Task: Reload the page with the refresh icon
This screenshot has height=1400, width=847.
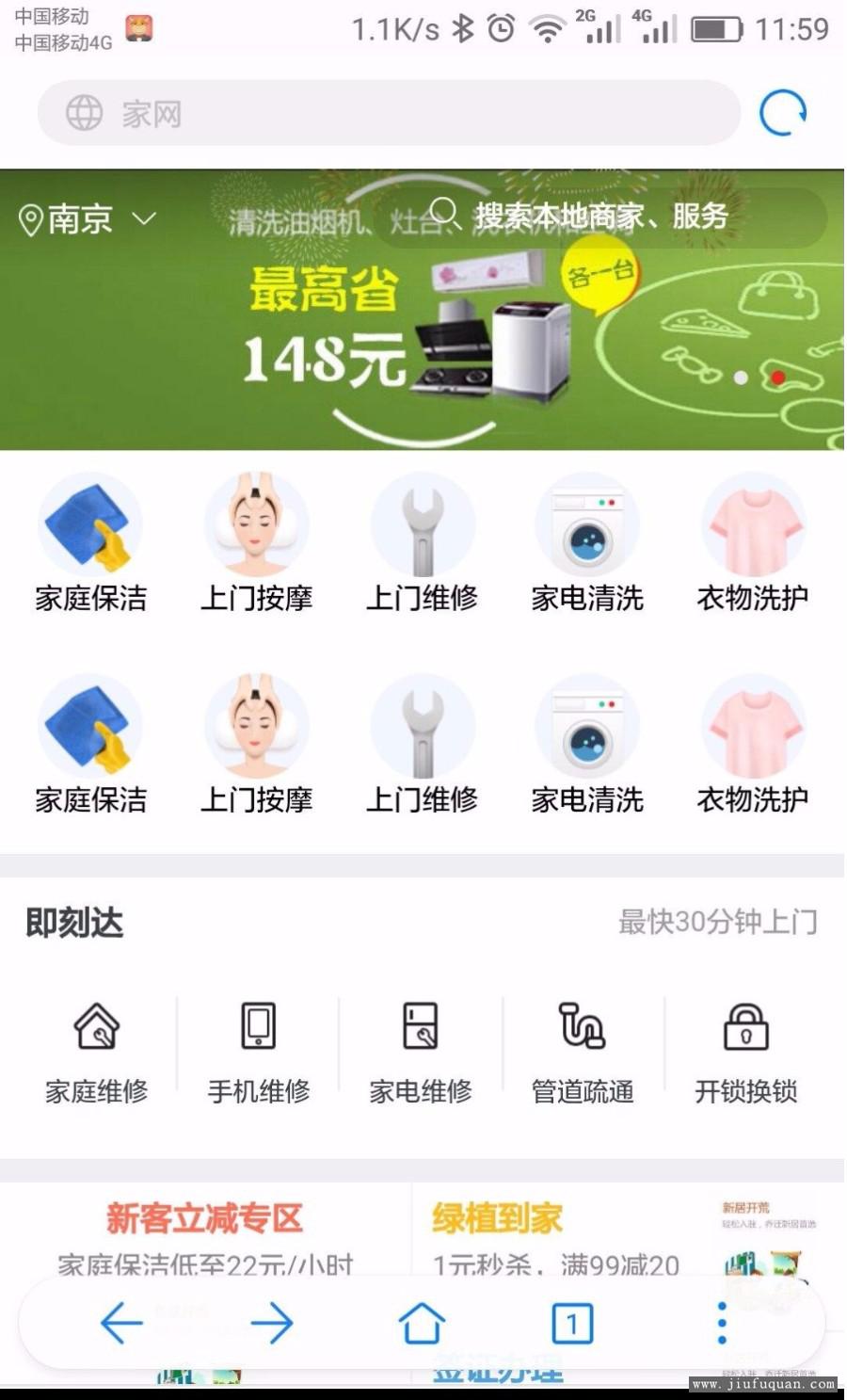Action: [783, 113]
